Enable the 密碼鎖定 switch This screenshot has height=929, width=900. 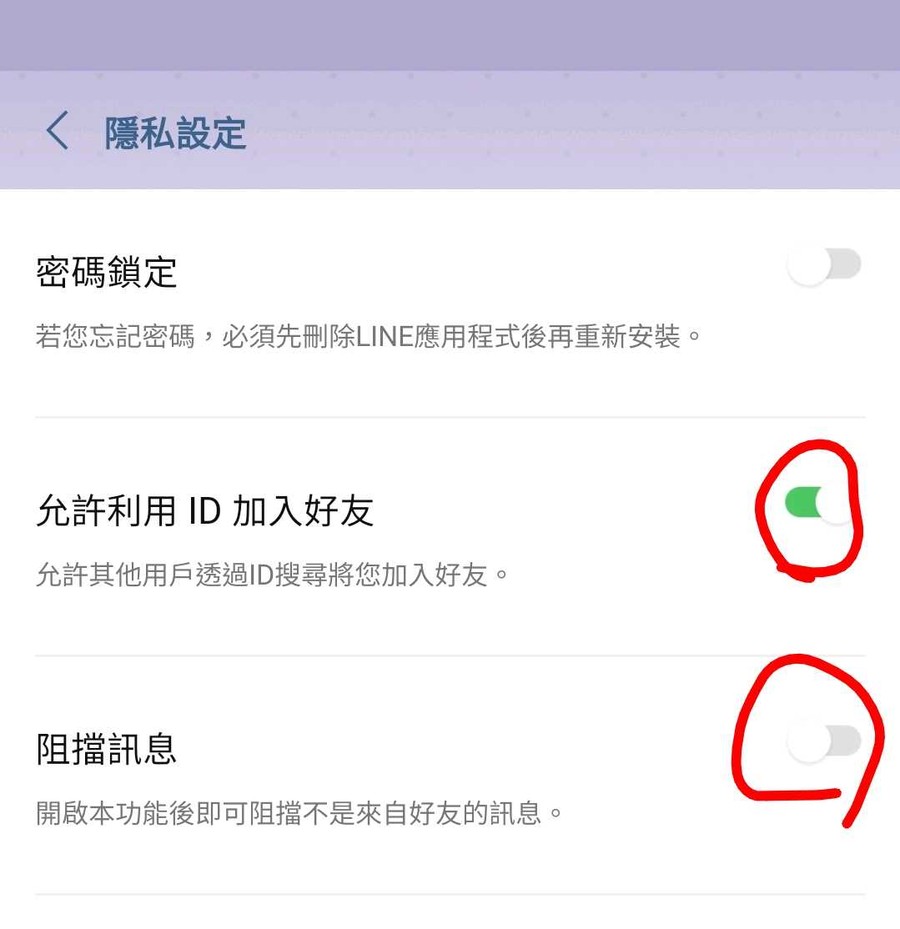pyautogui.click(x=823, y=266)
